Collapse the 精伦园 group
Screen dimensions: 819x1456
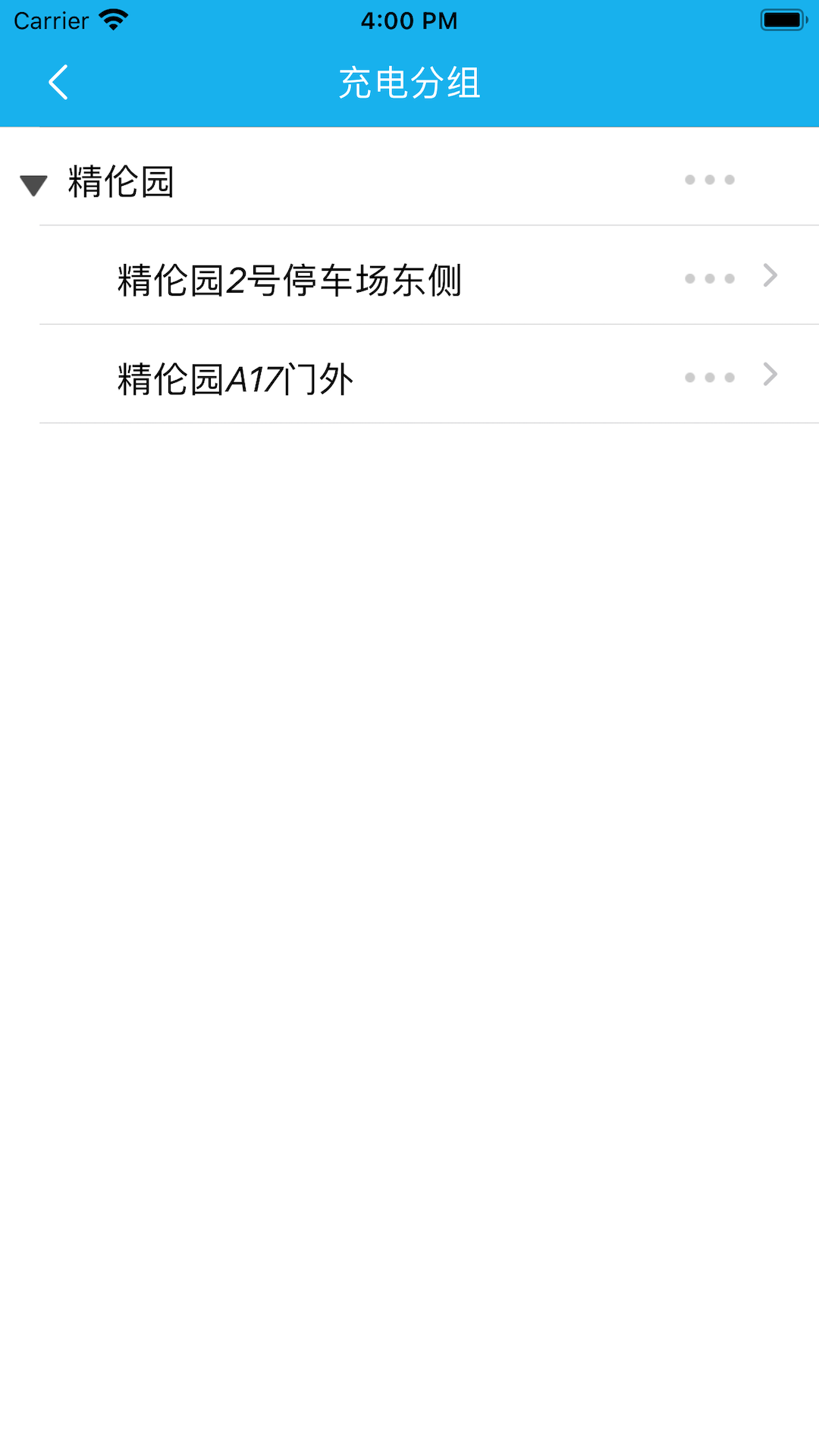[33, 184]
